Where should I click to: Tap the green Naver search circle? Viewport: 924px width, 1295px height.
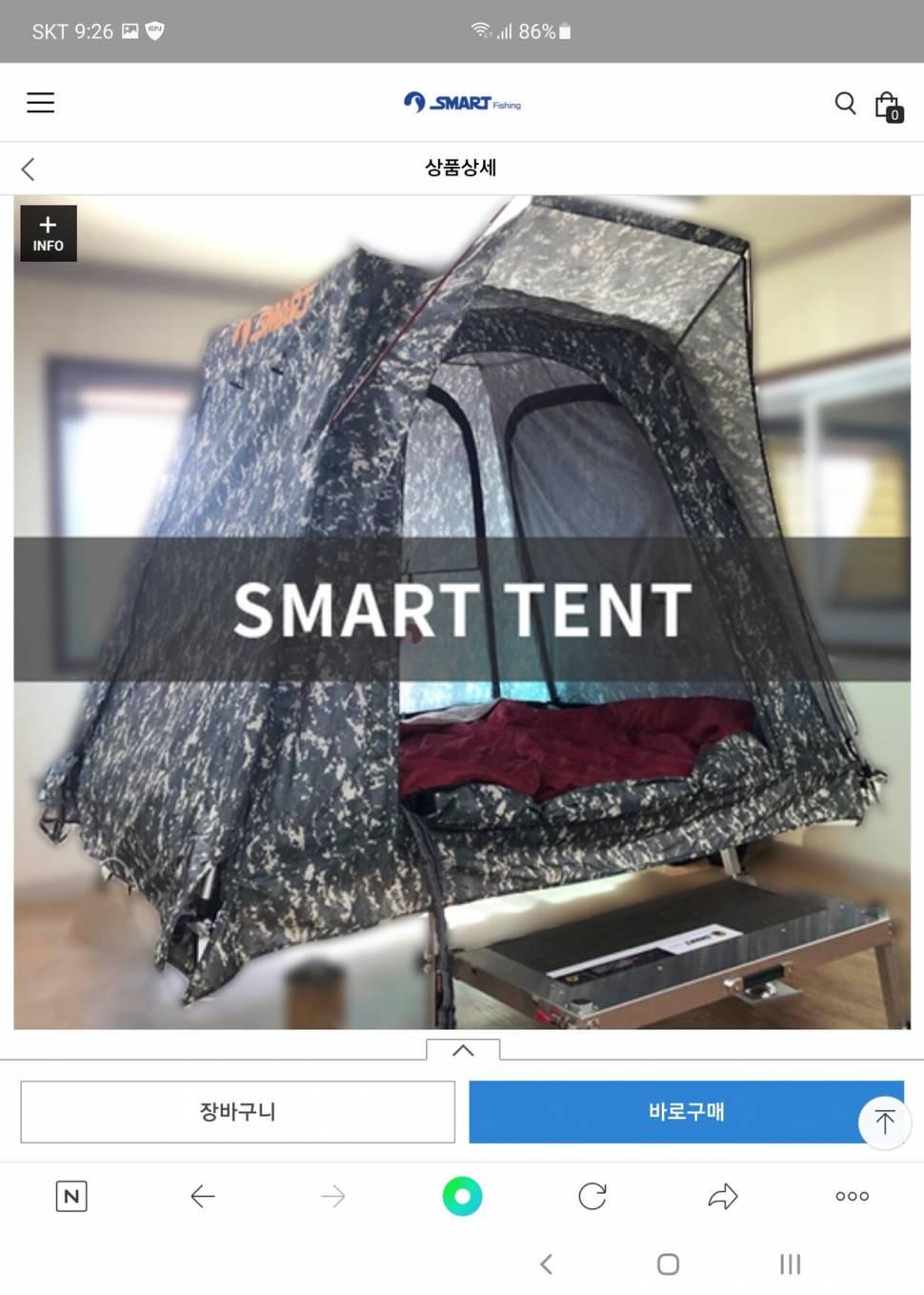pos(463,1196)
